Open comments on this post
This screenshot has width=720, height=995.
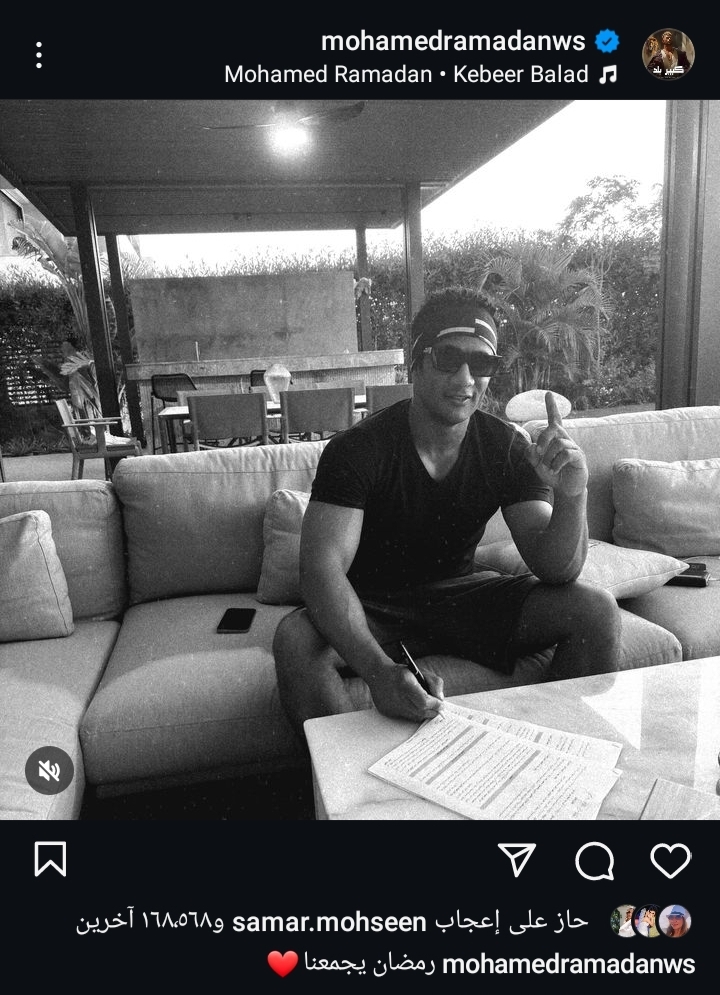594,860
